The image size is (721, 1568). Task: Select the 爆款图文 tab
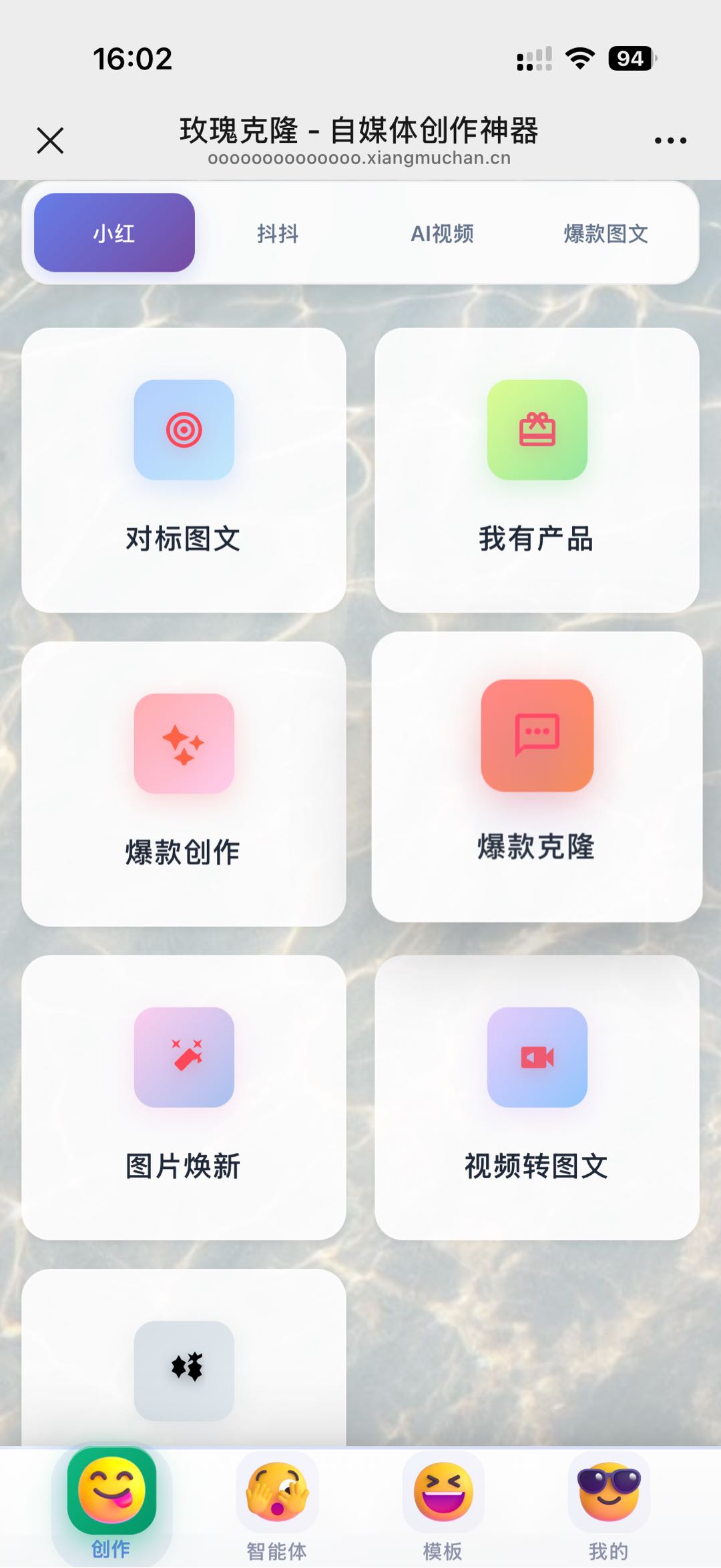(x=606, y=234)
